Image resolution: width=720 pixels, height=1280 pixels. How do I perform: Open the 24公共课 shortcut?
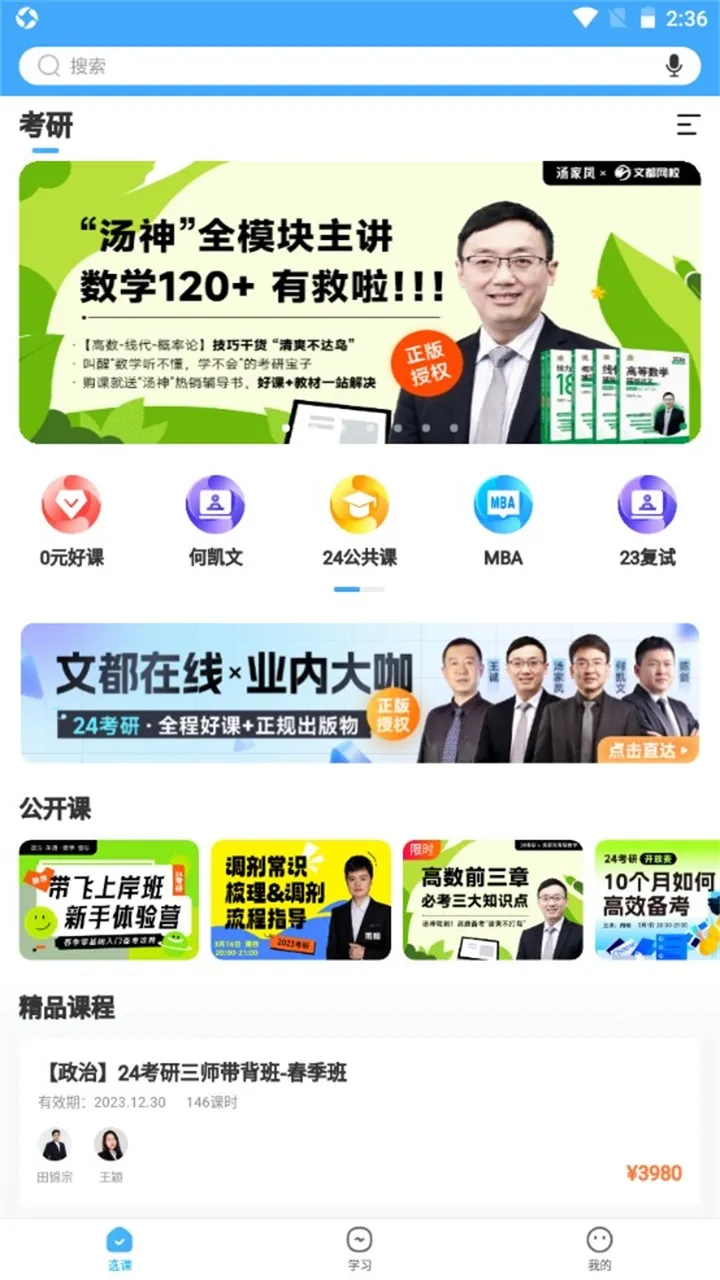click(359, 522)
